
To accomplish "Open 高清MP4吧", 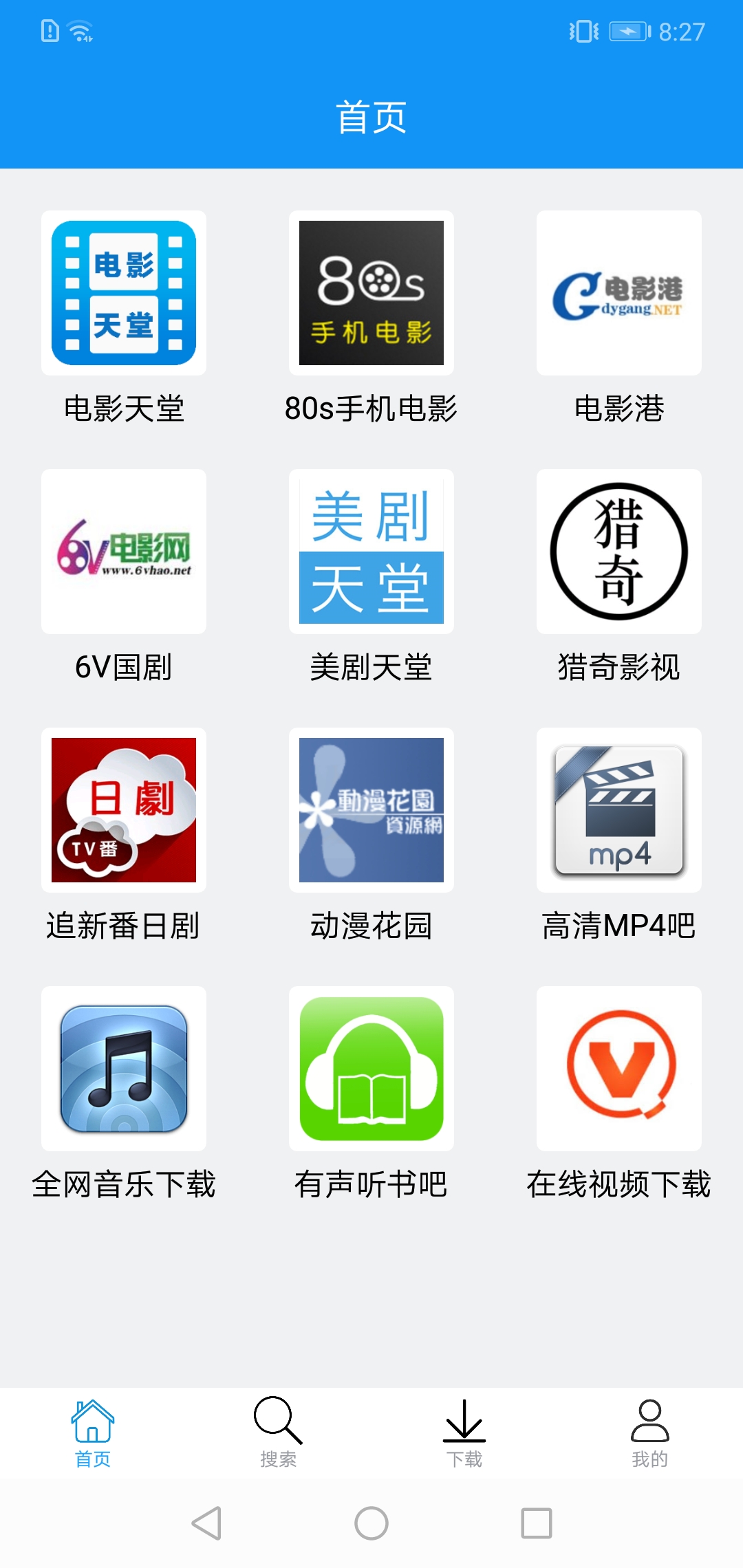I will (619, 810).
